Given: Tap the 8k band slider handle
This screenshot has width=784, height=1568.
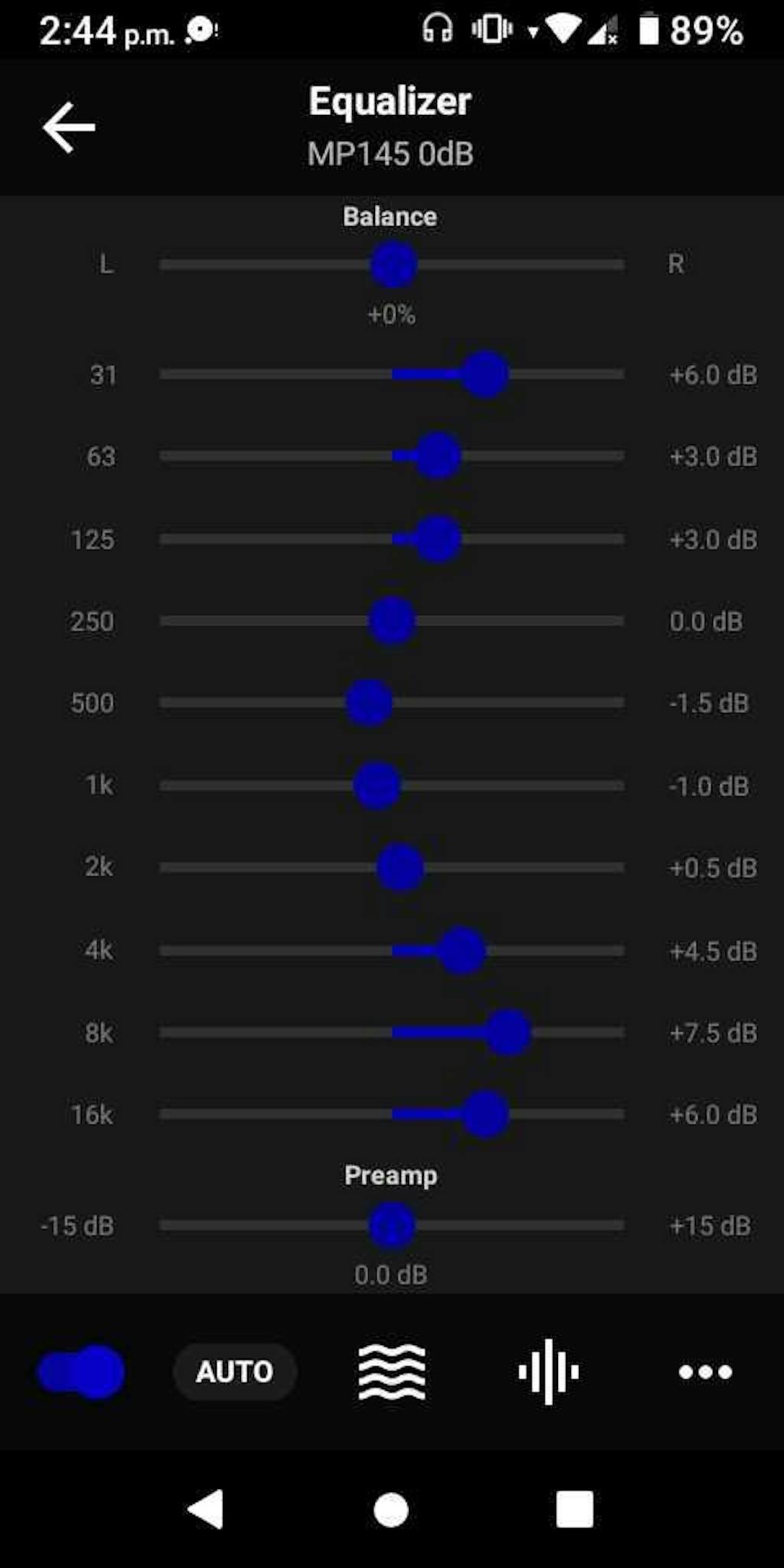Looking at the screenshot, I should coord(508,1033).
